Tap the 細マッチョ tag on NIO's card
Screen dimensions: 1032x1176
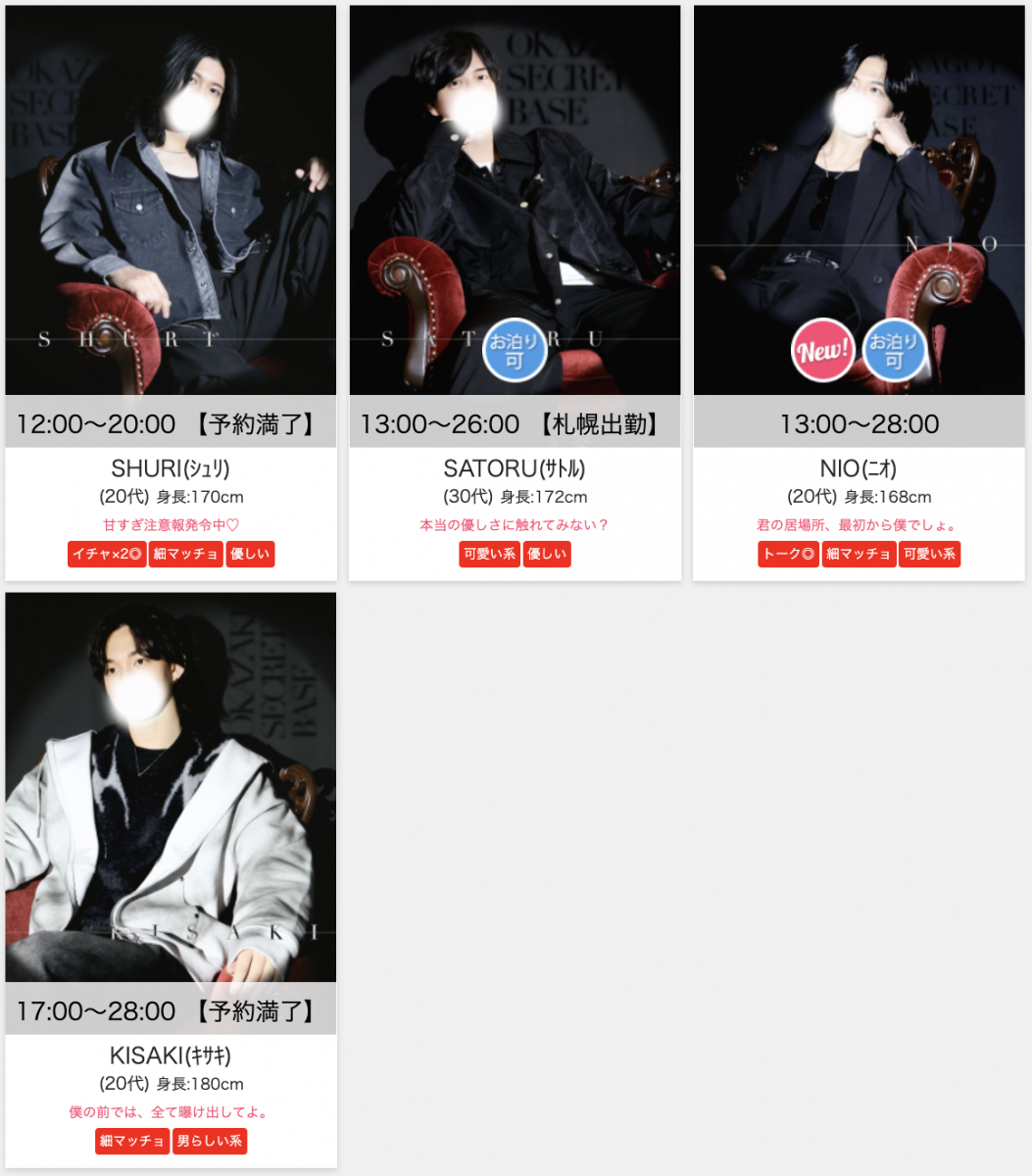tap(859, 554)
